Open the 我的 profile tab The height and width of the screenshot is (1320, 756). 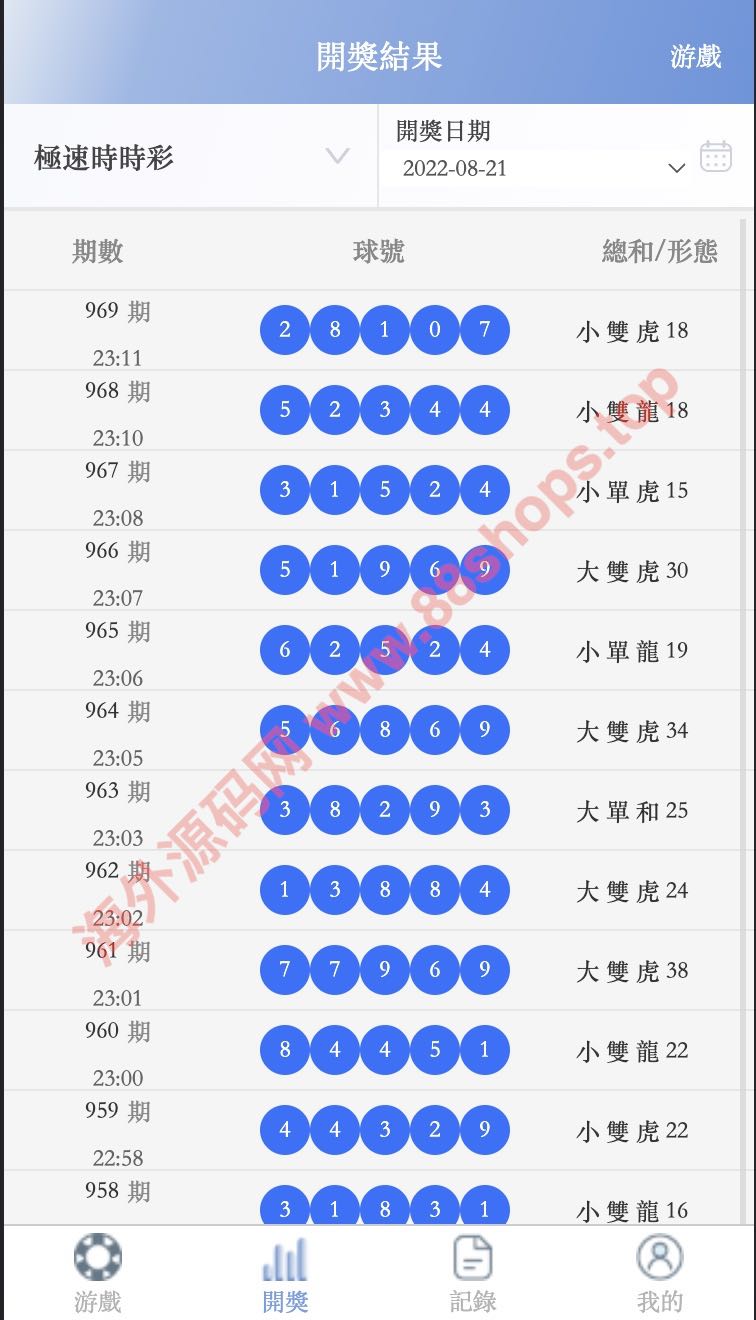[659, 1274]
